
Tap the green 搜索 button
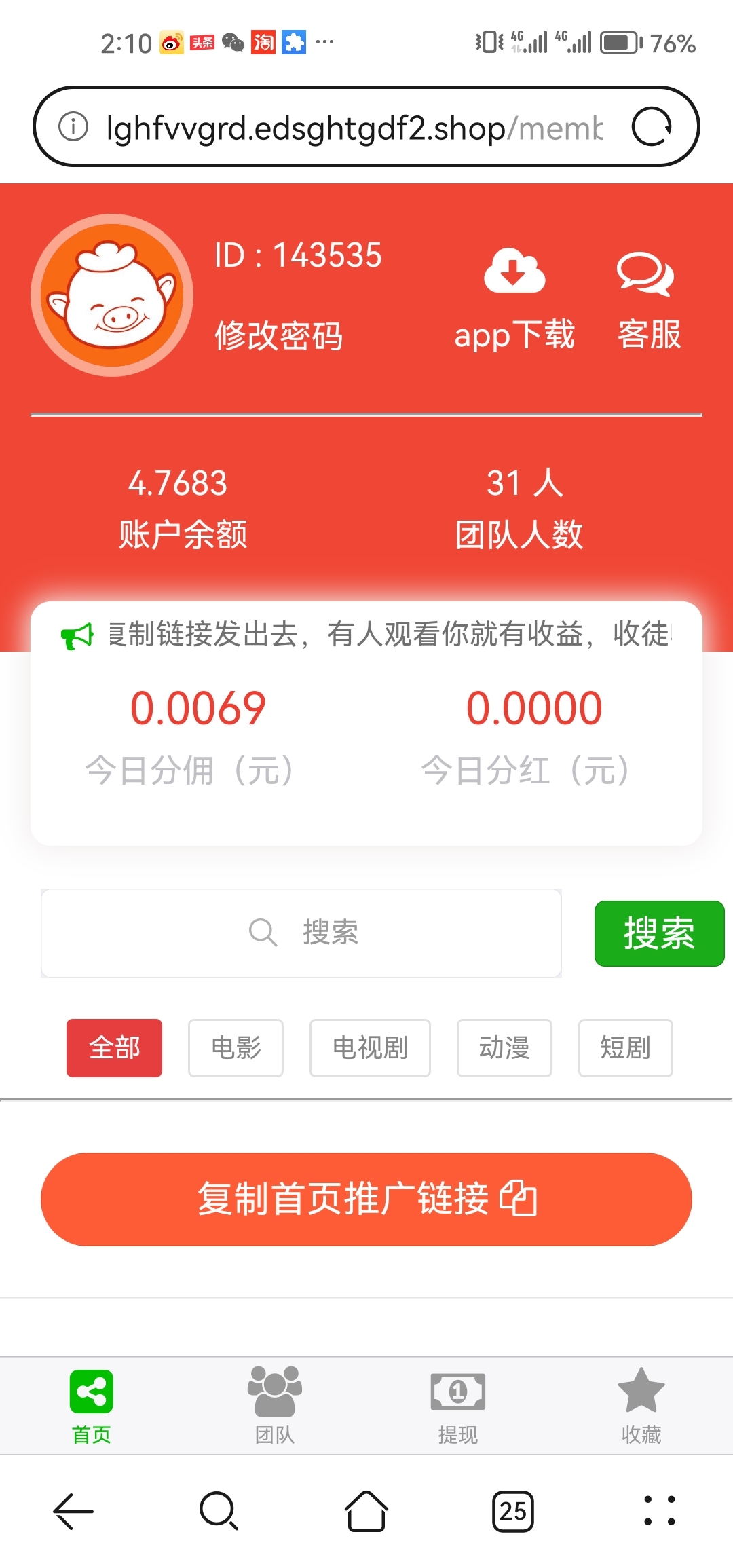tap(658, 933)
